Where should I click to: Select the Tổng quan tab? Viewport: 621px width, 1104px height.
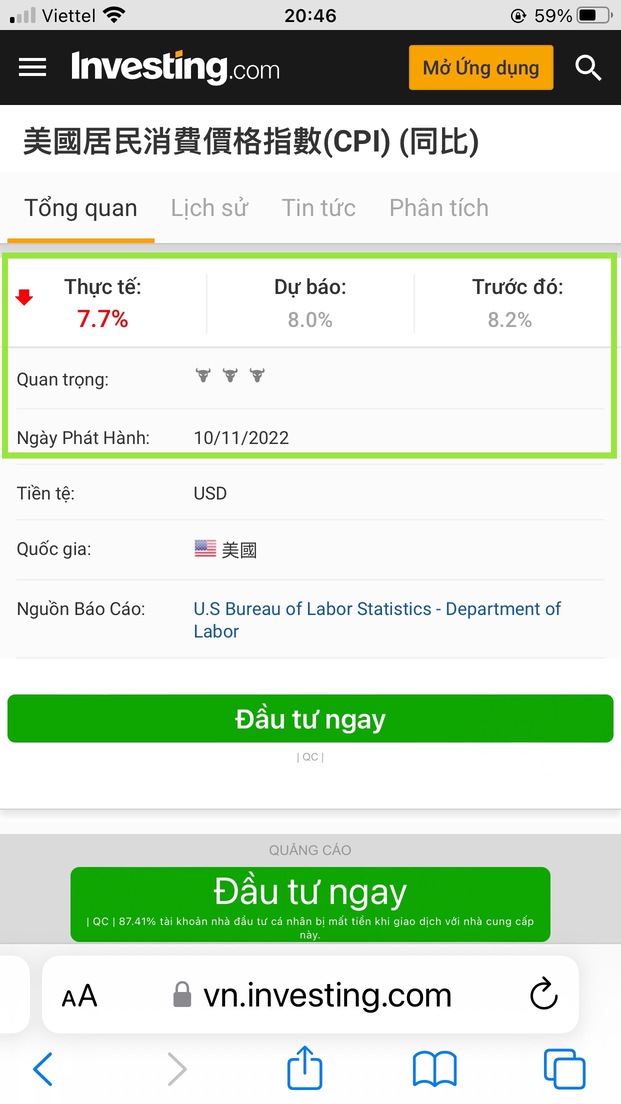[81, 208]
